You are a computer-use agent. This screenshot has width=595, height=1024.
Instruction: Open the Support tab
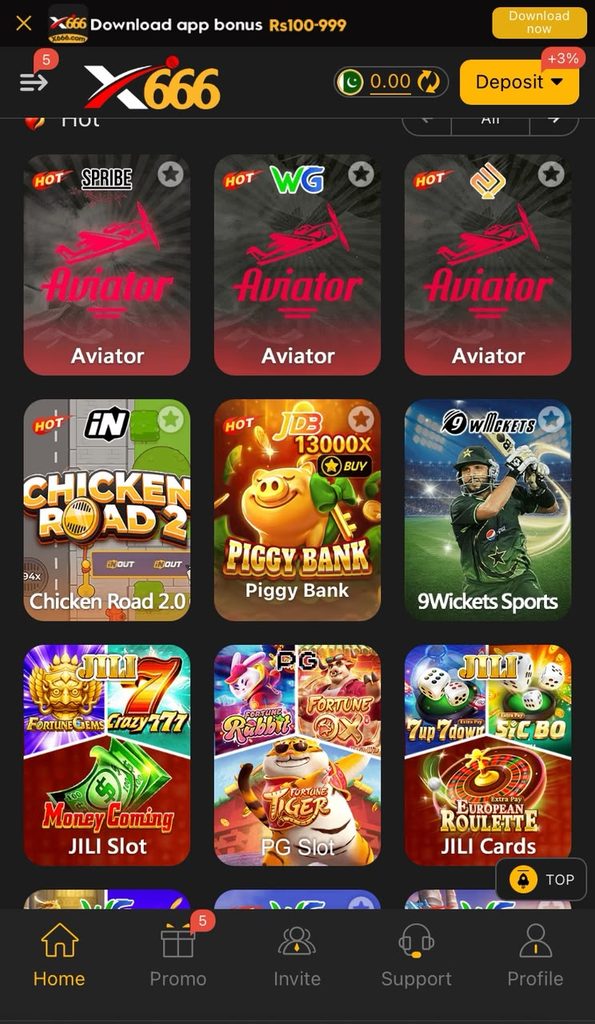(x=416, y=955)
